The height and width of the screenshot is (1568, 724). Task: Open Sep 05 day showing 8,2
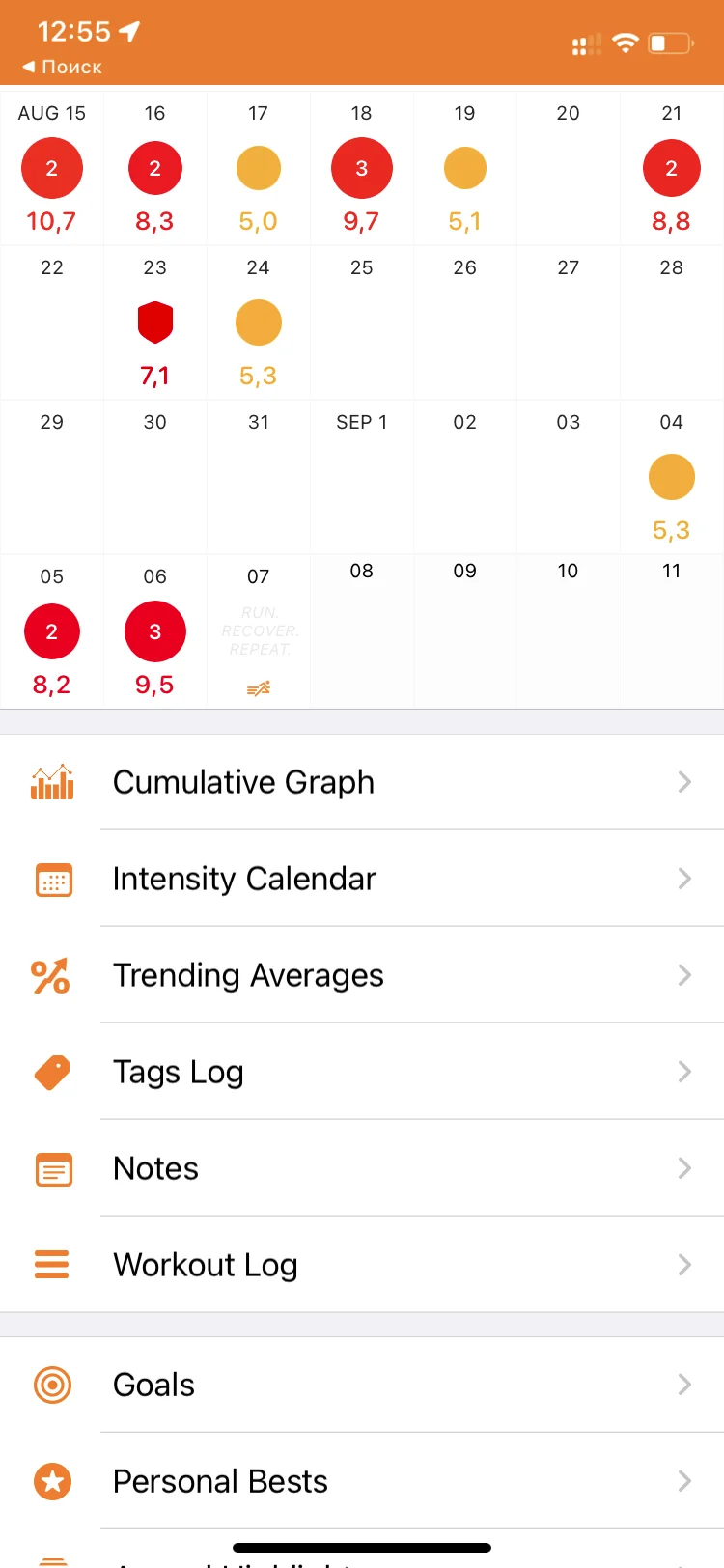pyautogui.click(x=52, y=632)
